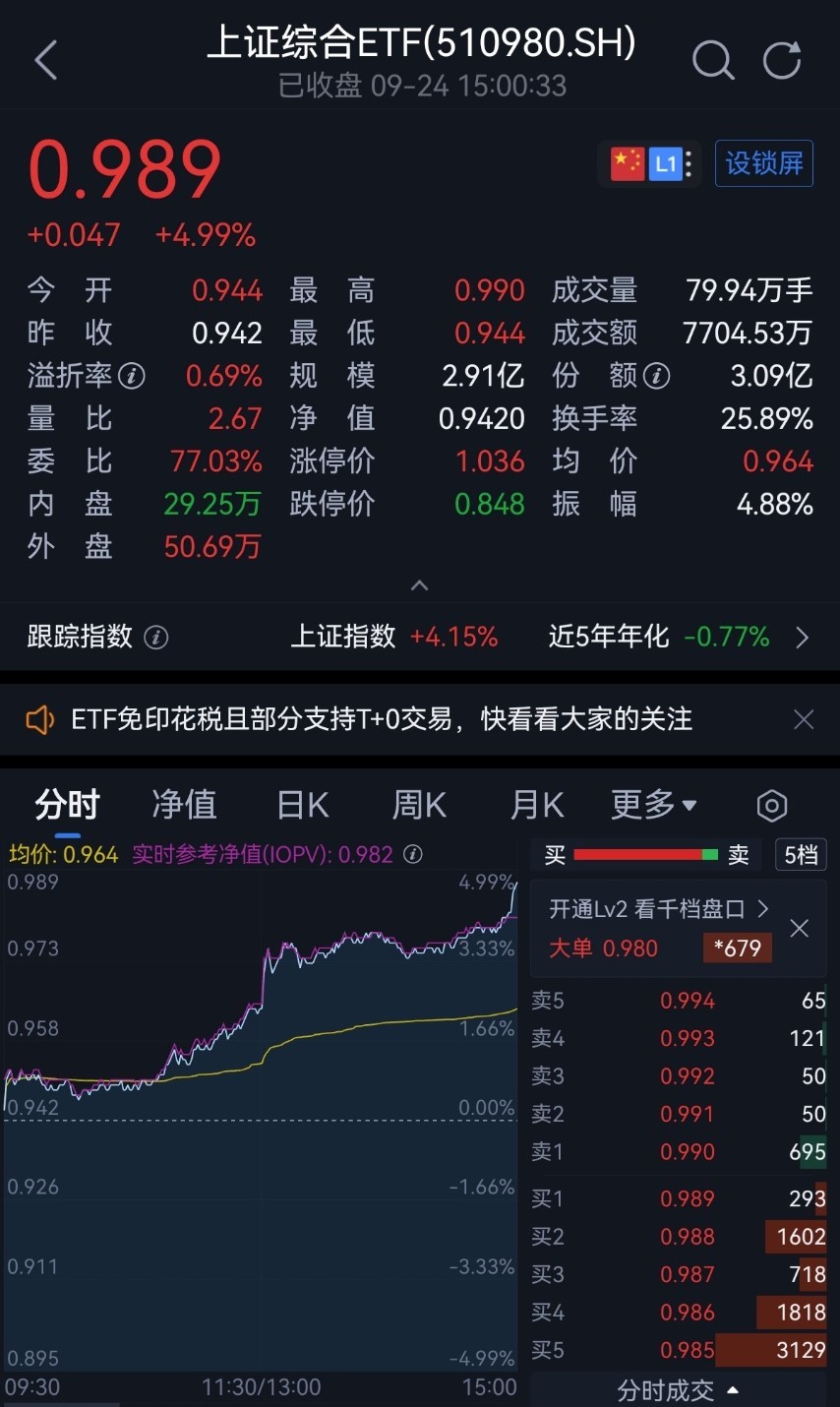
Task: Click the buy-sell pressure ratio bar
Action: [644, 855]
